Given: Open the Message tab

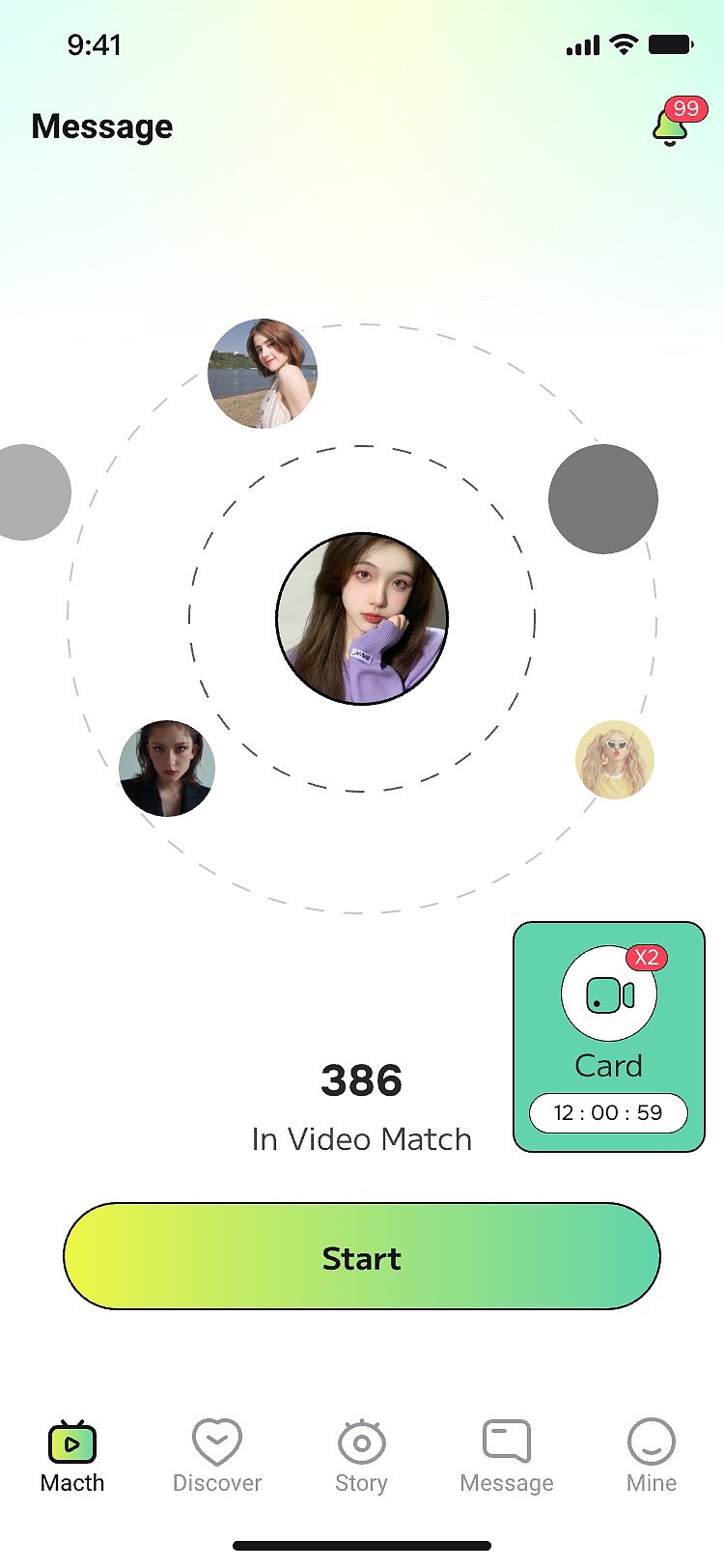Looking at the screenshot, I should [x=507, y=1456].
